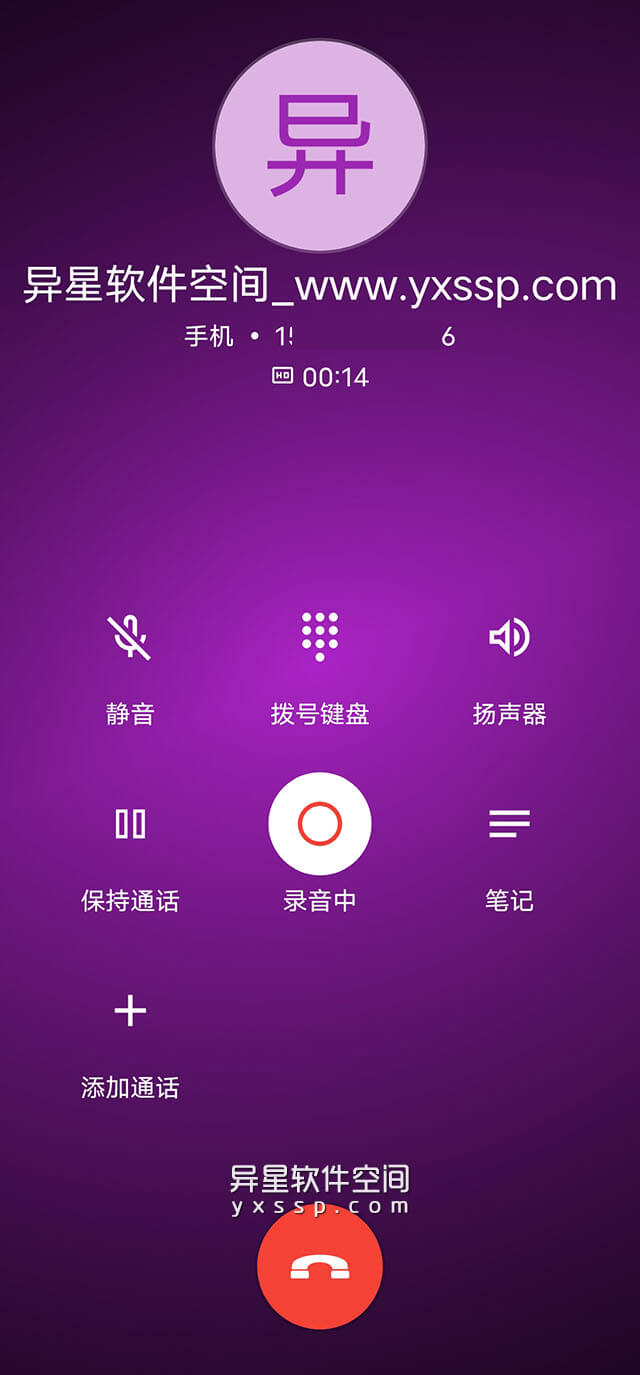Image resolution: width=640 pixels, height=1375 pixels.
Task: Turn on the 扬声器 speaker
Action: (509, 638)
